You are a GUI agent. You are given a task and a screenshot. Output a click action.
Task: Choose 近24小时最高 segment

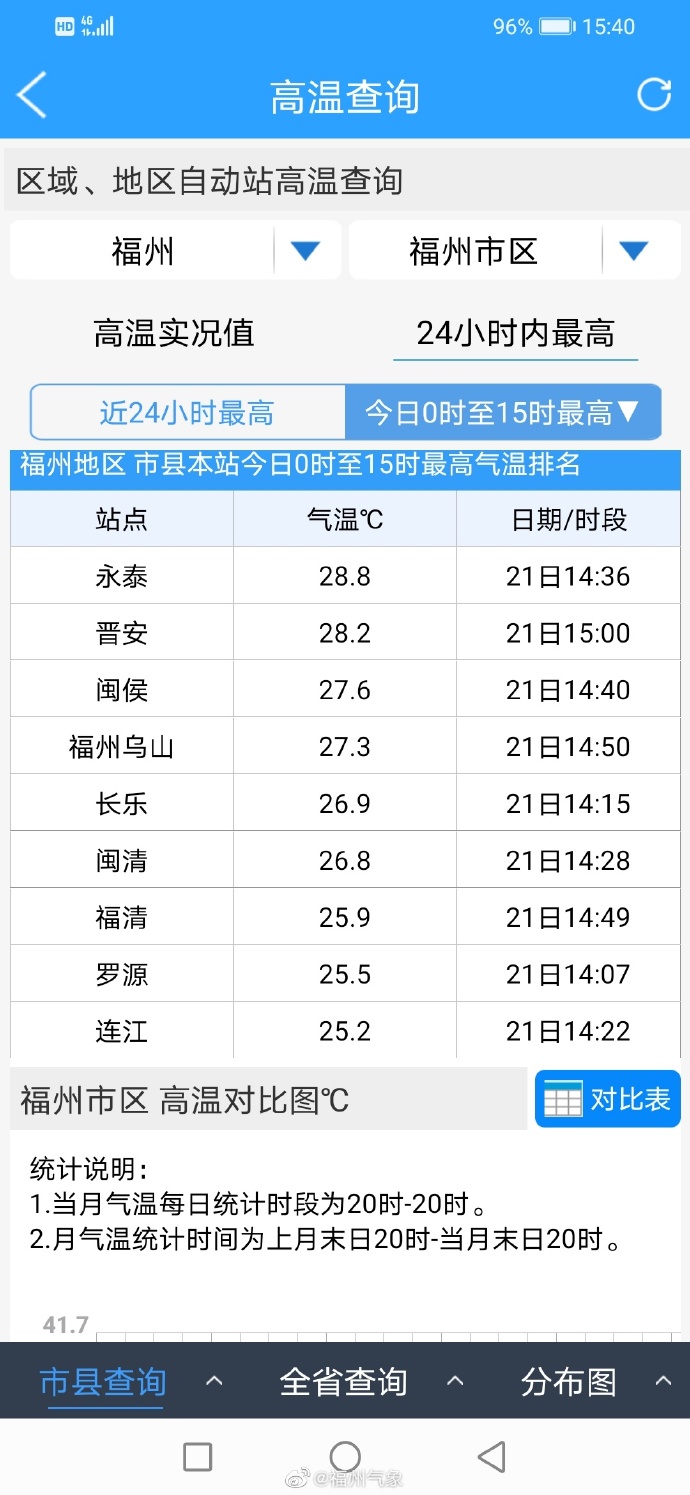point(187,412)
